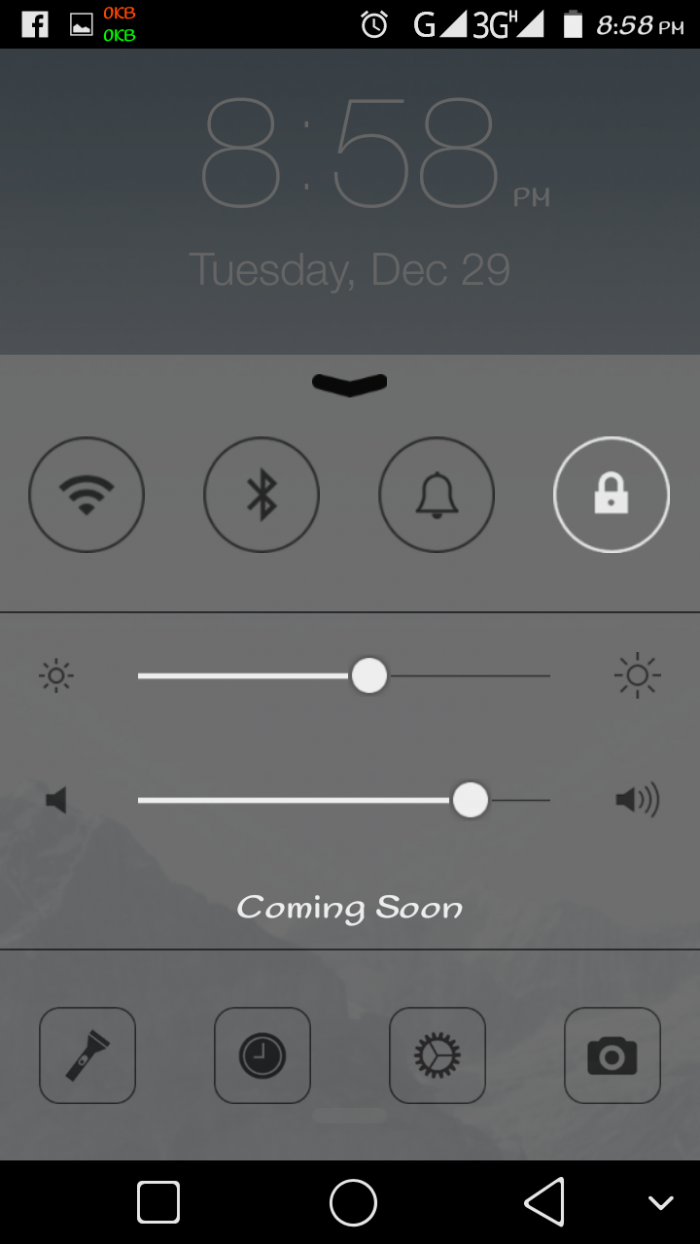
Task: Toggle the rotation lock button
Action: pyautogui.click(x=611, y=495)
